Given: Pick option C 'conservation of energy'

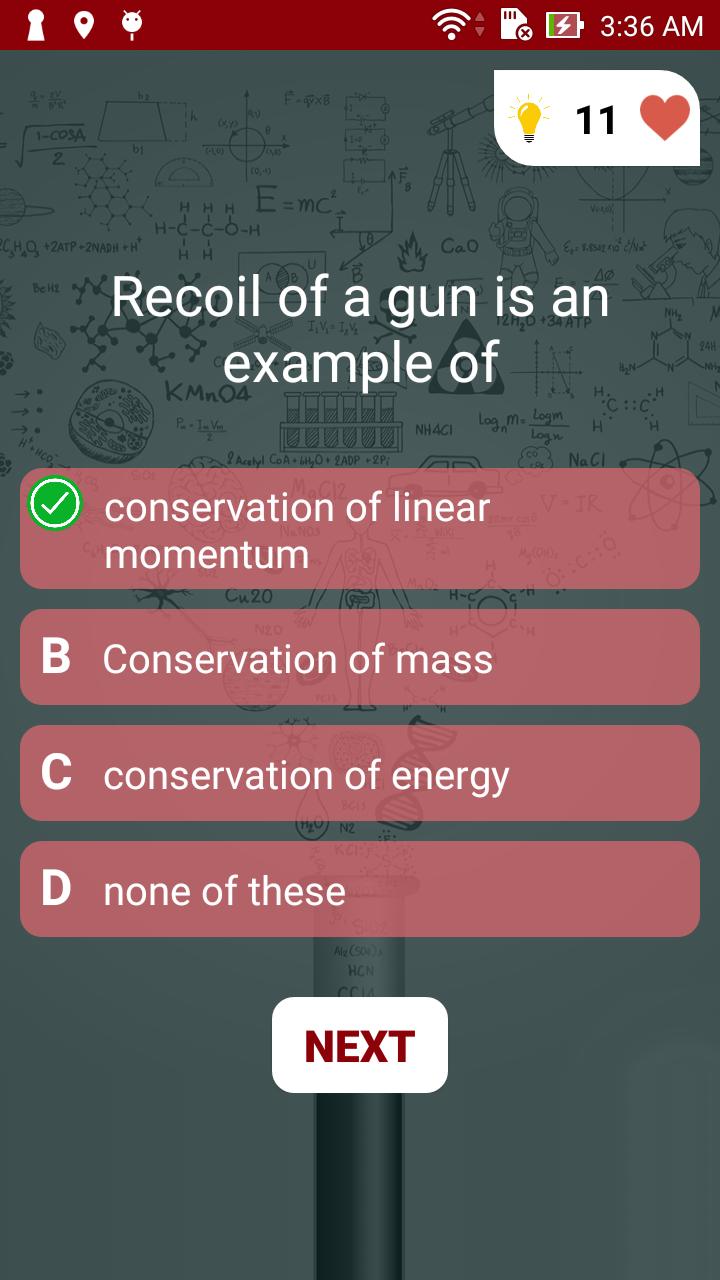Looking at the screenshot, I should pyautogui.click(x=360, y=774).
